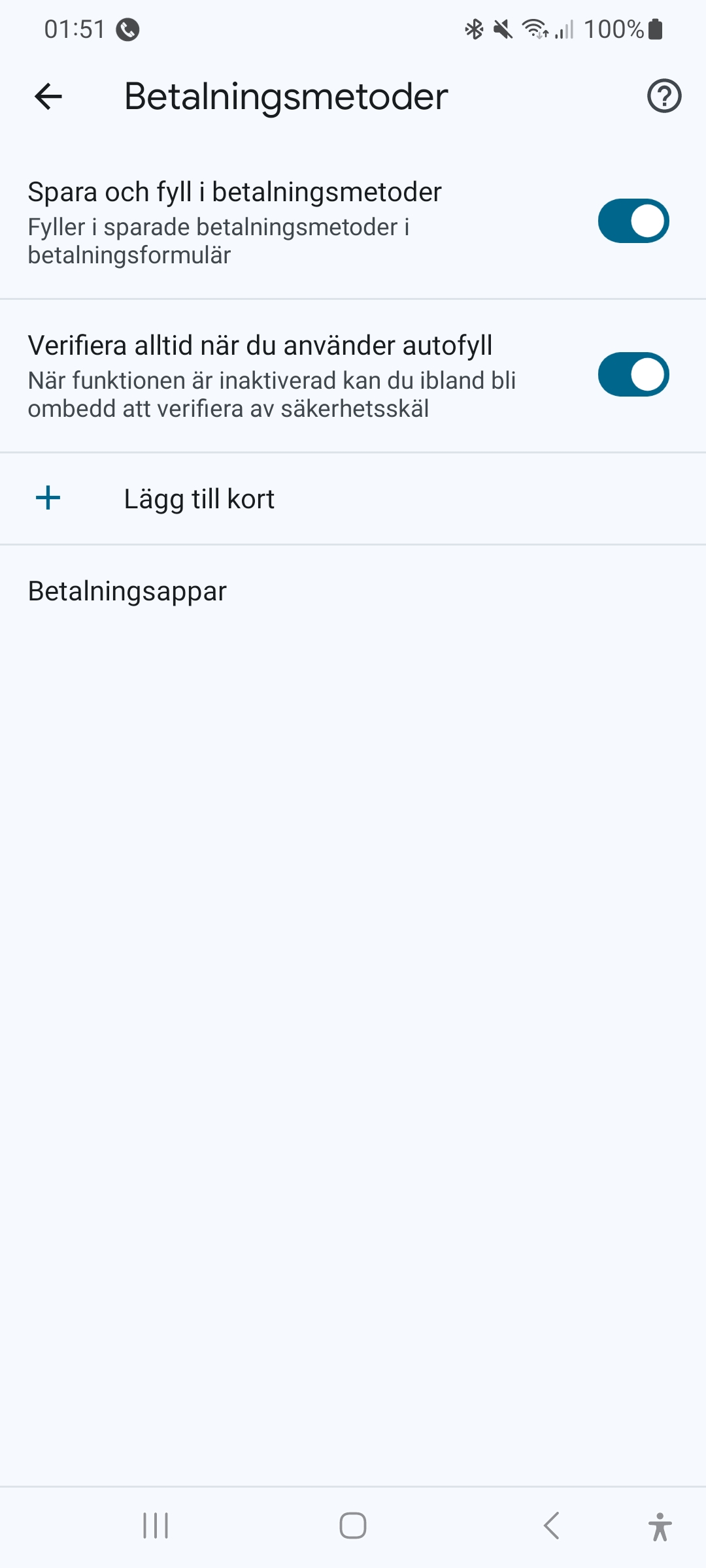Tap the system back button
This screenshot has width=706, height=1568.
(x=551, y=1526)
